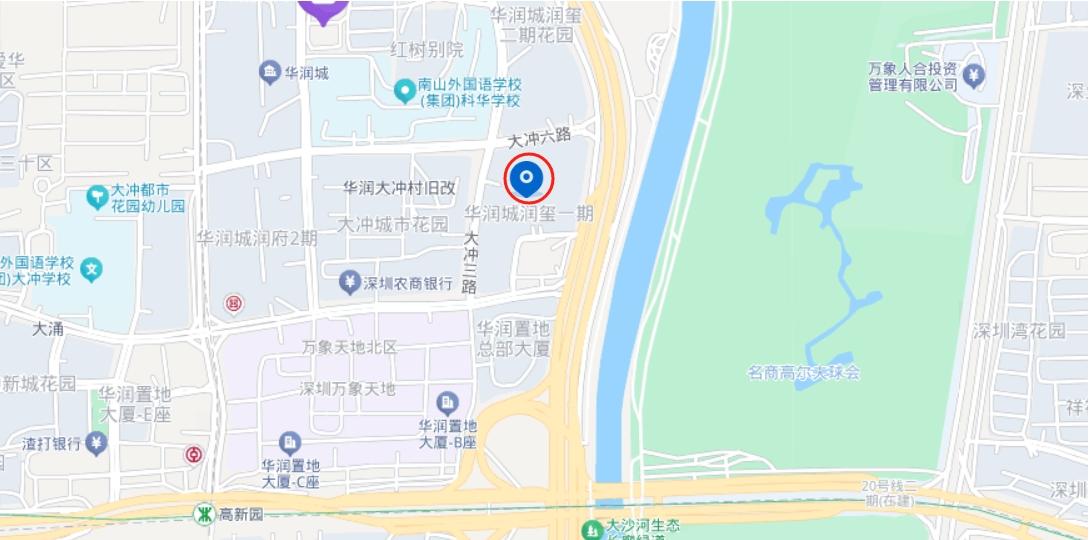Select the 华润置地大厦-C座 building marker
Viewport: 1090px width, 540px height.
click(x=290, y=442)
